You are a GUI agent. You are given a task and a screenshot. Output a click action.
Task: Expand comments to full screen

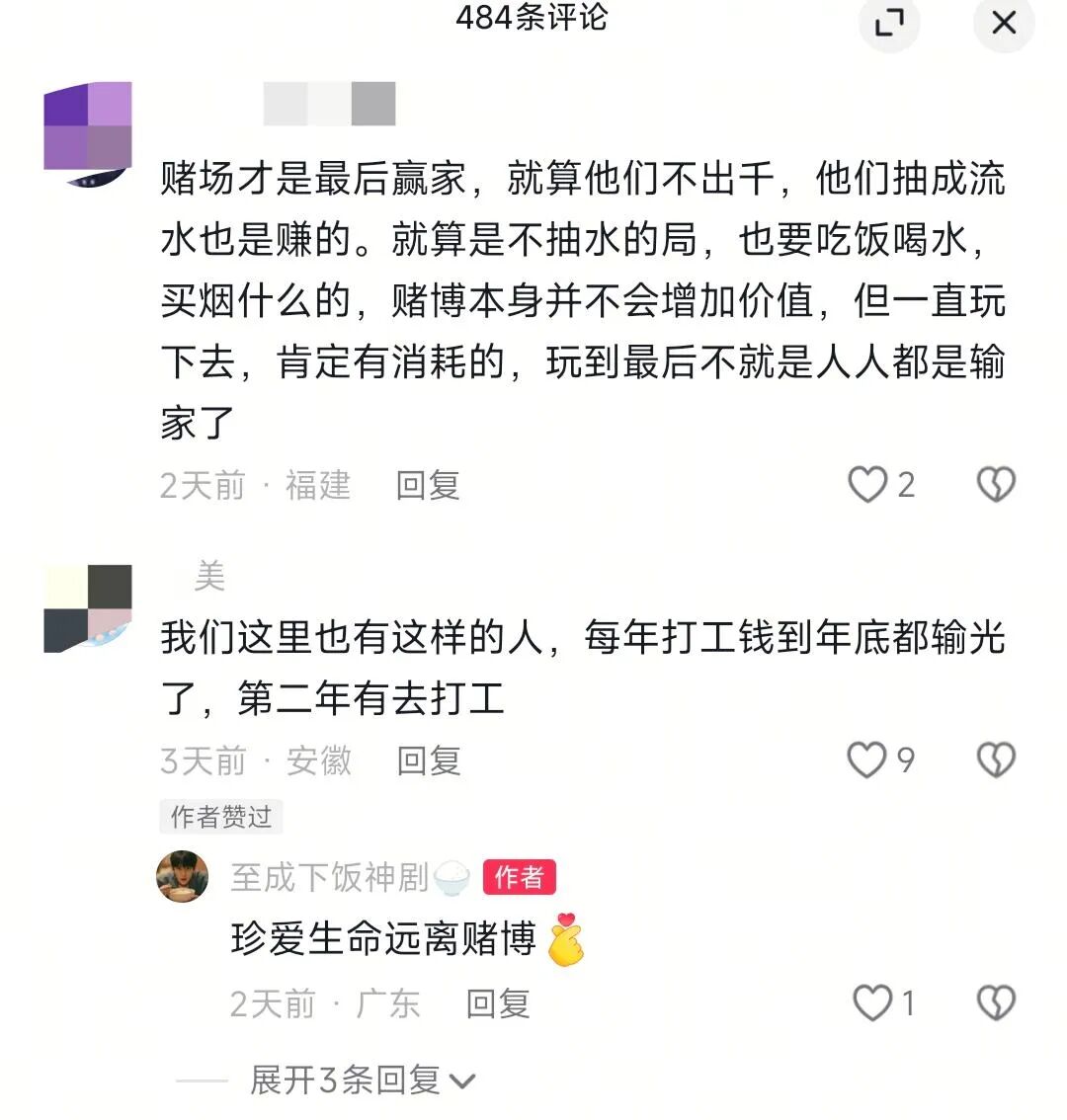pos(889,23)
